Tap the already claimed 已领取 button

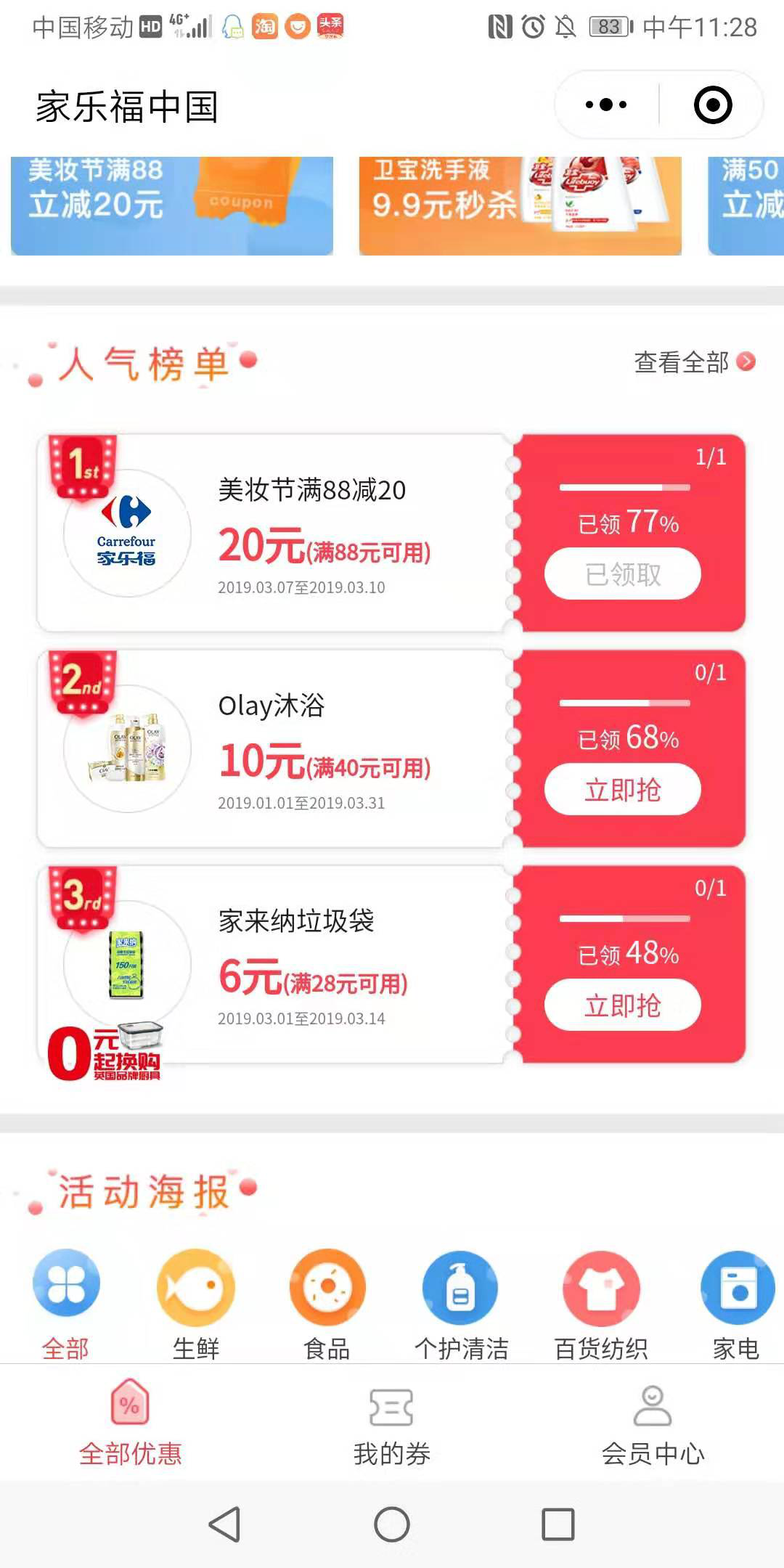622,573
